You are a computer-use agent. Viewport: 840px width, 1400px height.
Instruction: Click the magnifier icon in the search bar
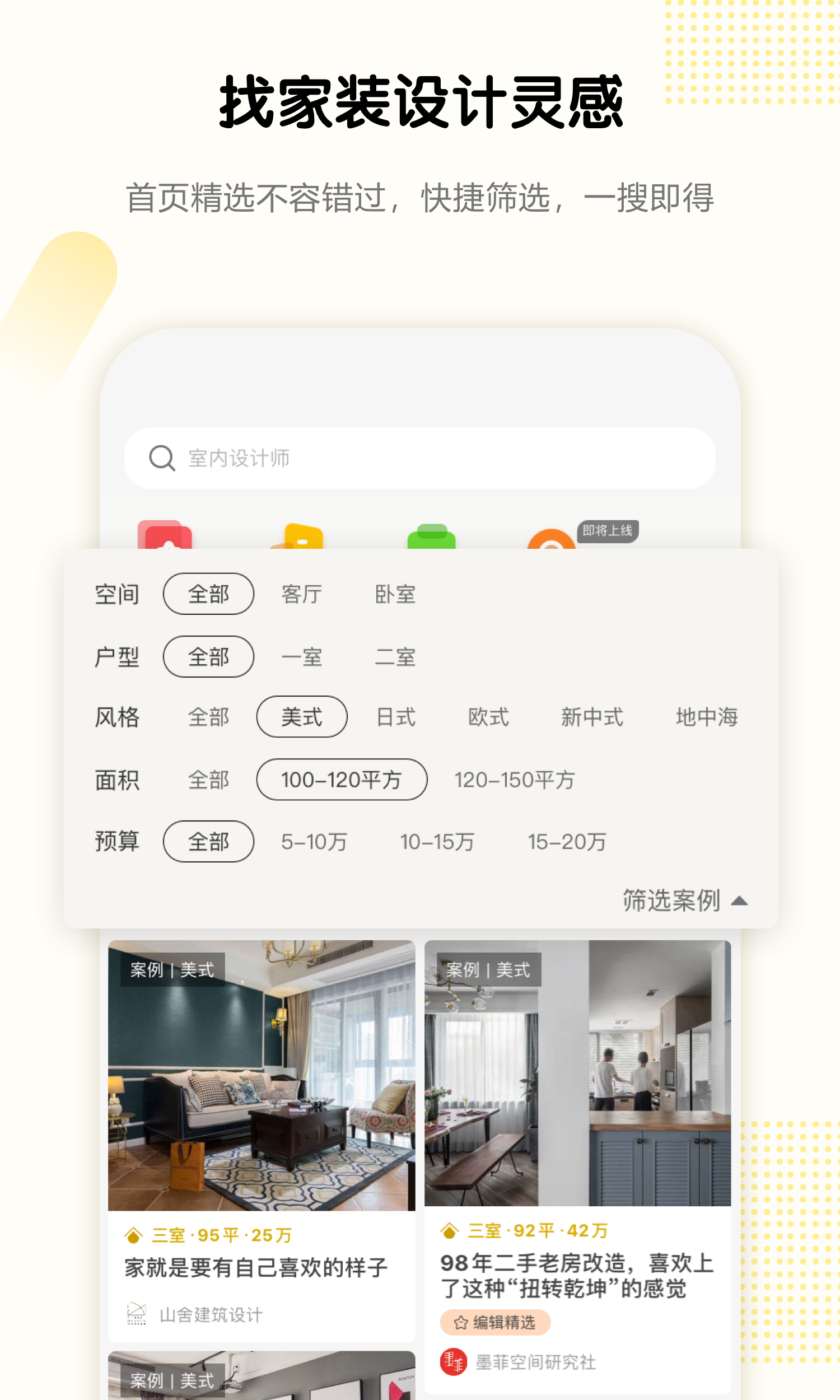tap(161, 459)
